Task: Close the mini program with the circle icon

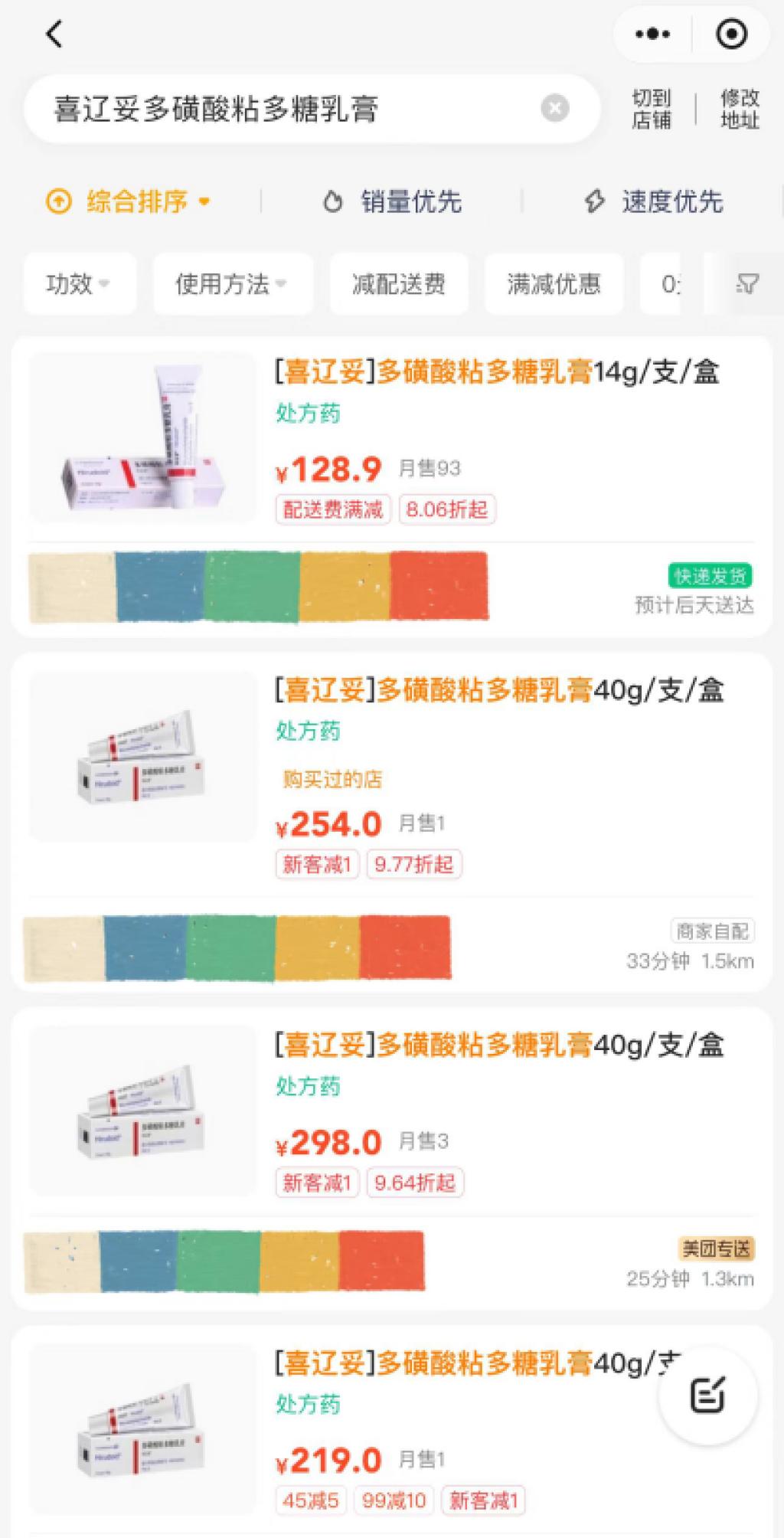Action: tap(731, 34)
